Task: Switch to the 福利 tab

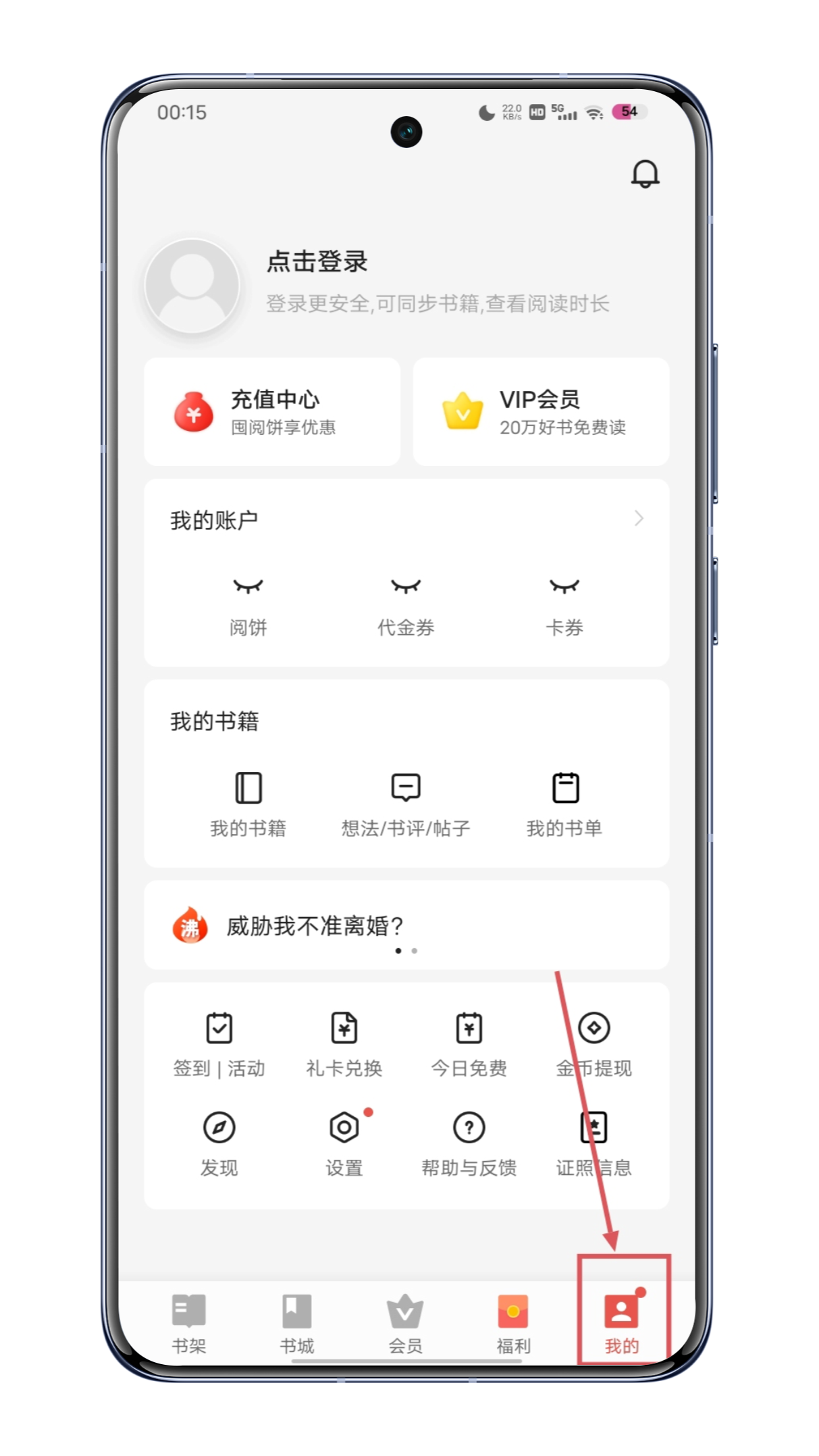Action: pos(513,1322)
